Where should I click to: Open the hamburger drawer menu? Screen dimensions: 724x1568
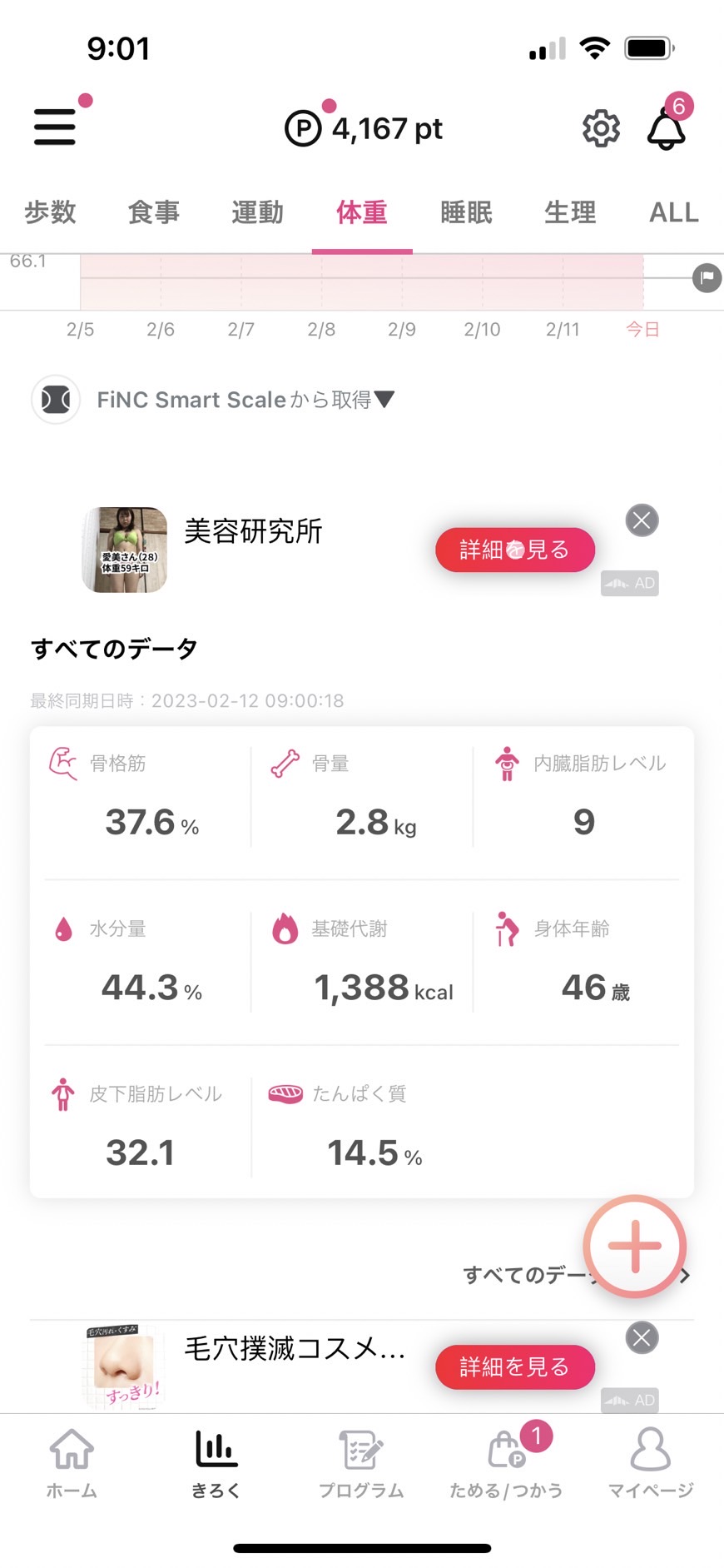pyautogui.click(x=55, y=127)
